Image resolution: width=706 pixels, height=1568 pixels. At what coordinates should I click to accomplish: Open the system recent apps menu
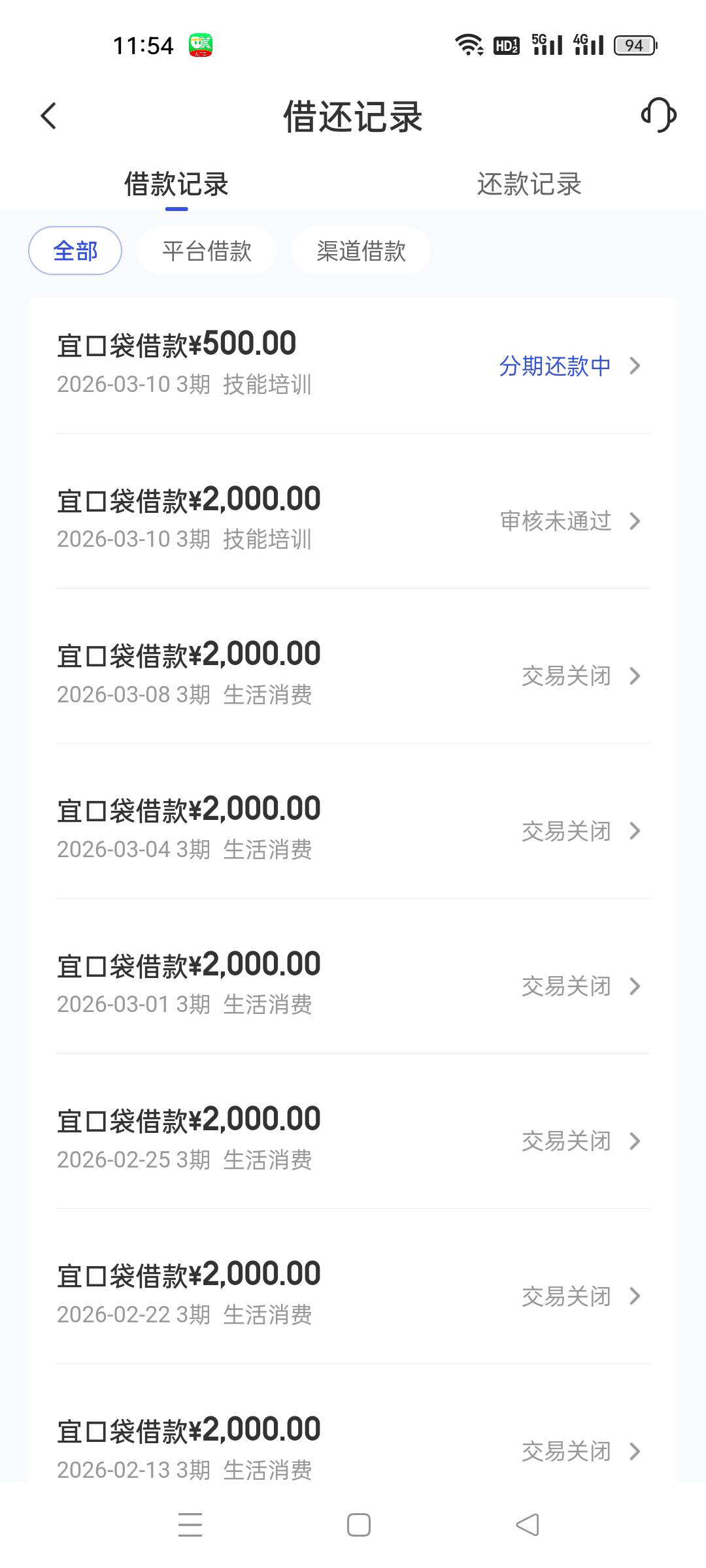pyautogui.click(x=190, y=1525)
